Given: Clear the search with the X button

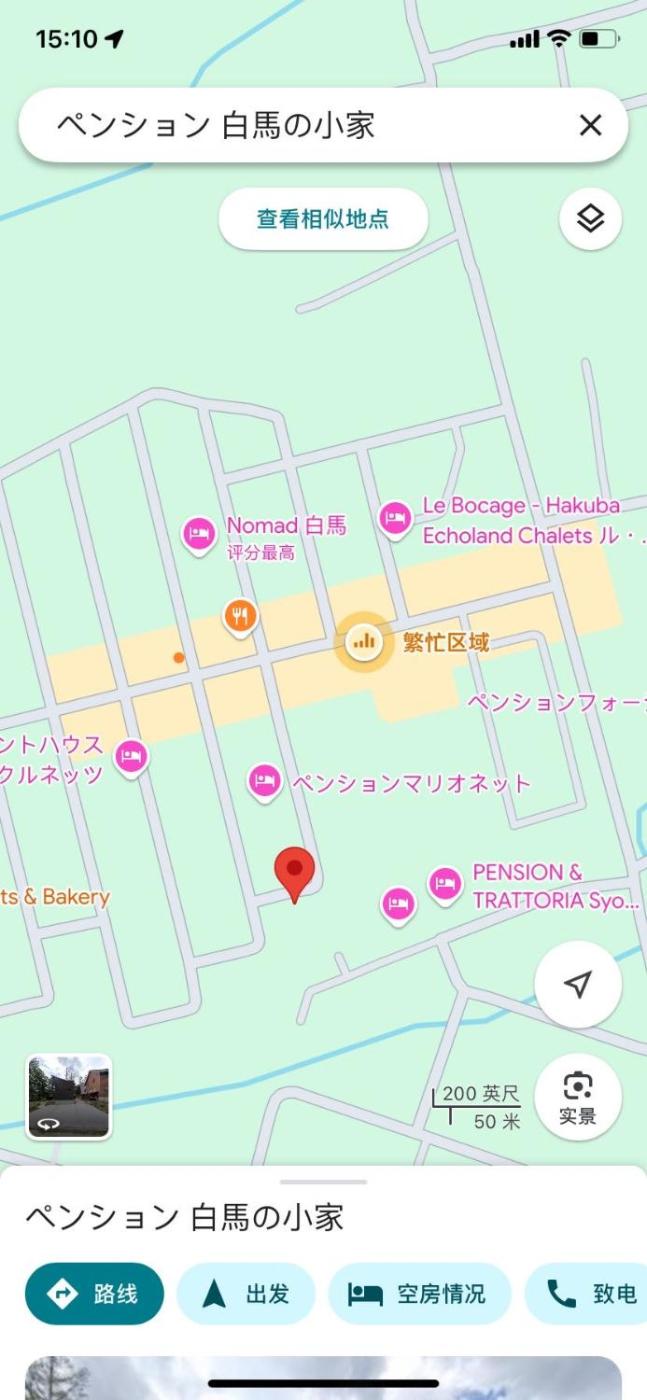Looking at the screenshot, I should click(x=590, y=125).
